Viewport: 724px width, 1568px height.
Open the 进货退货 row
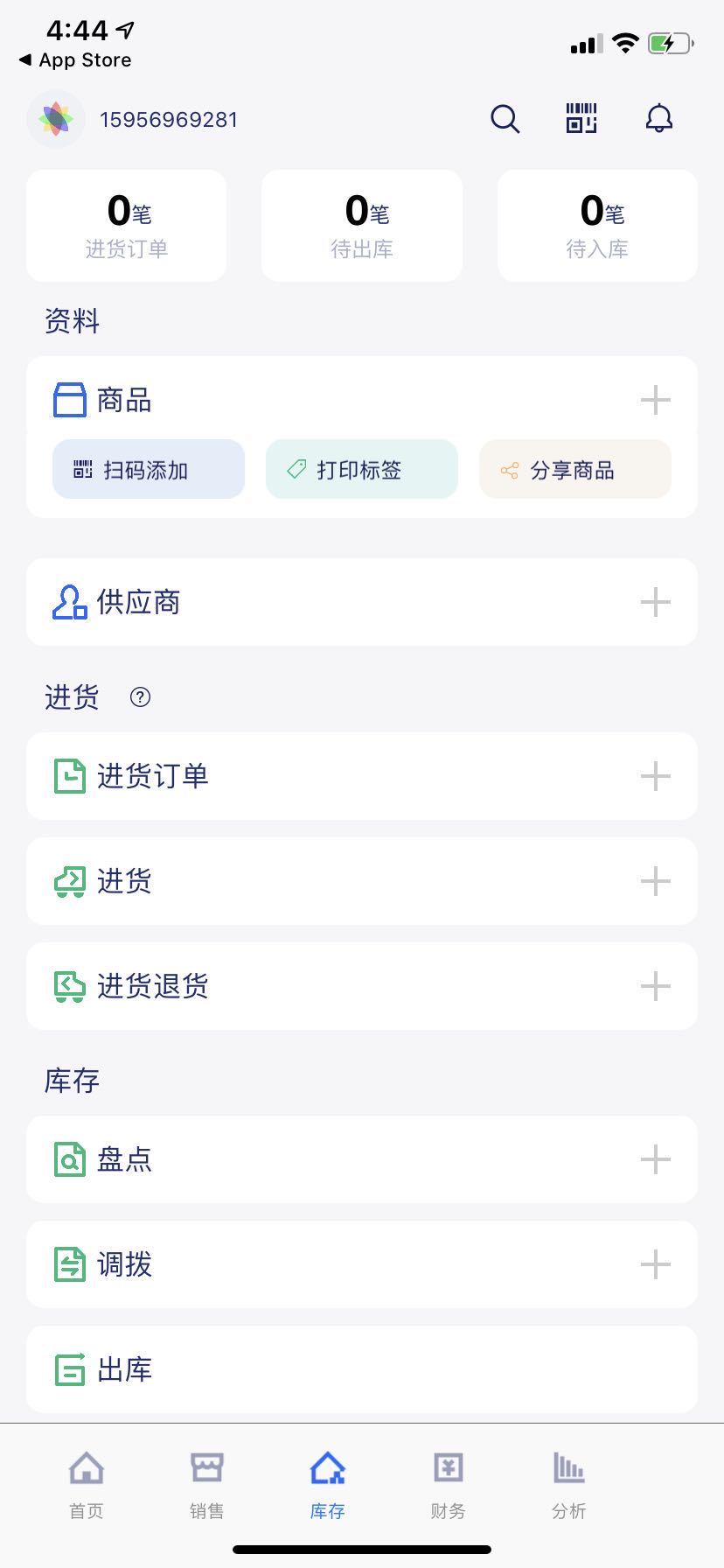[x=350, y=986]
